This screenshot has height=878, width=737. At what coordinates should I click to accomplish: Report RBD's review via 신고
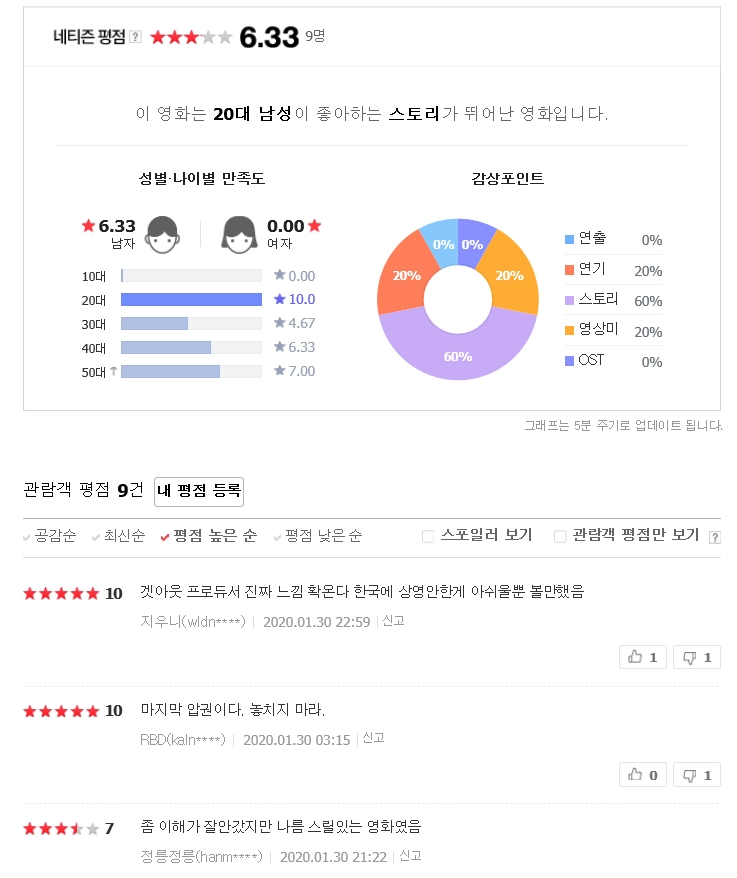pos(374,739)
